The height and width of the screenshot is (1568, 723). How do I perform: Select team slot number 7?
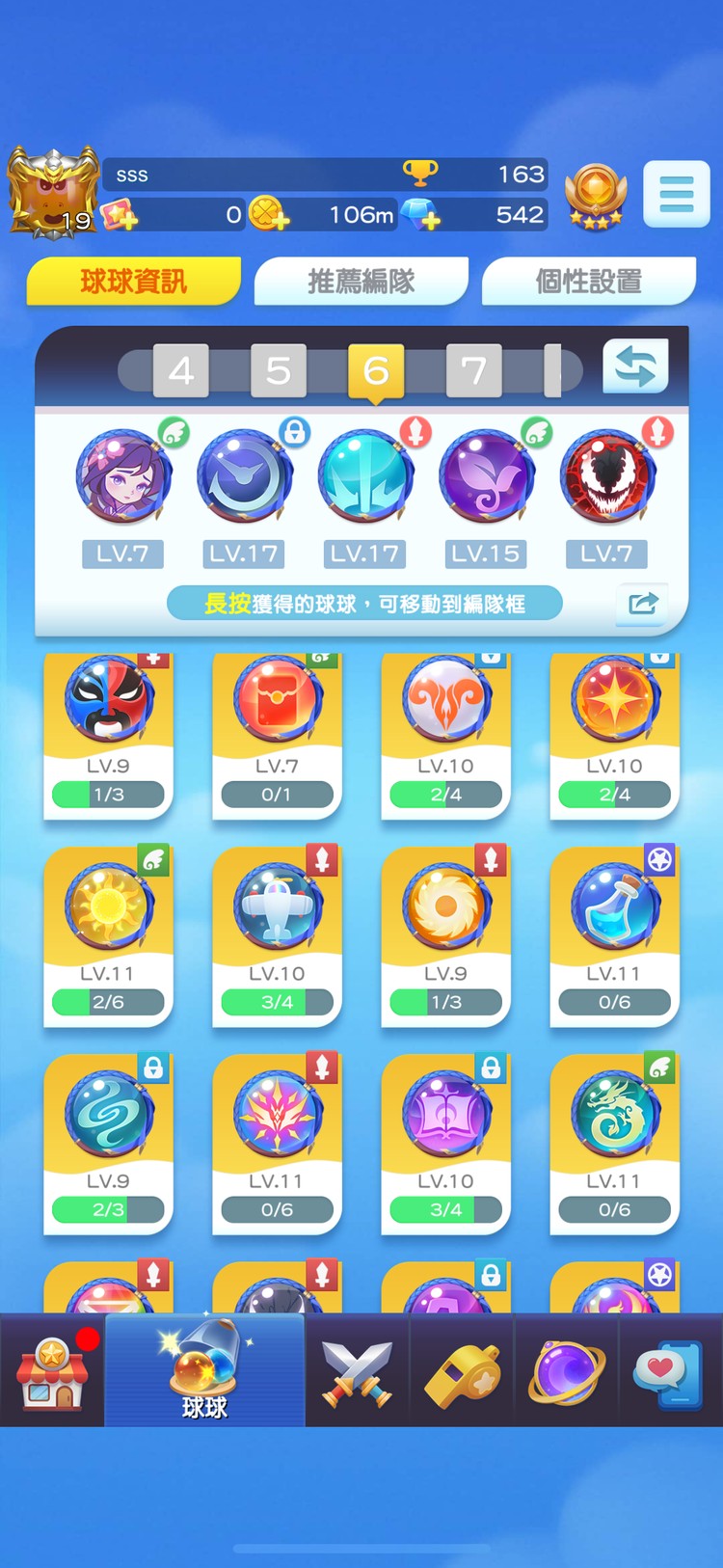[x=473, y=370]
